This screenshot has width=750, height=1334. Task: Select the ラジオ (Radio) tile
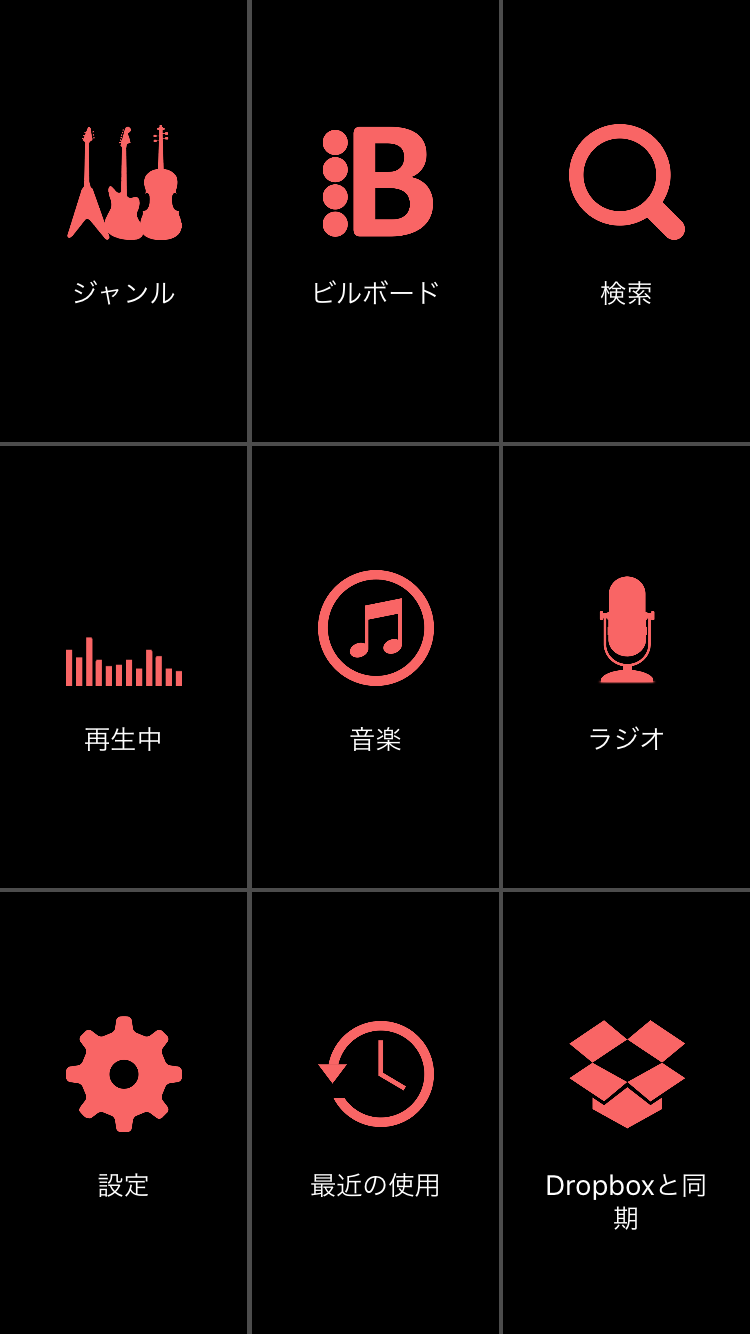pos(627,667)
